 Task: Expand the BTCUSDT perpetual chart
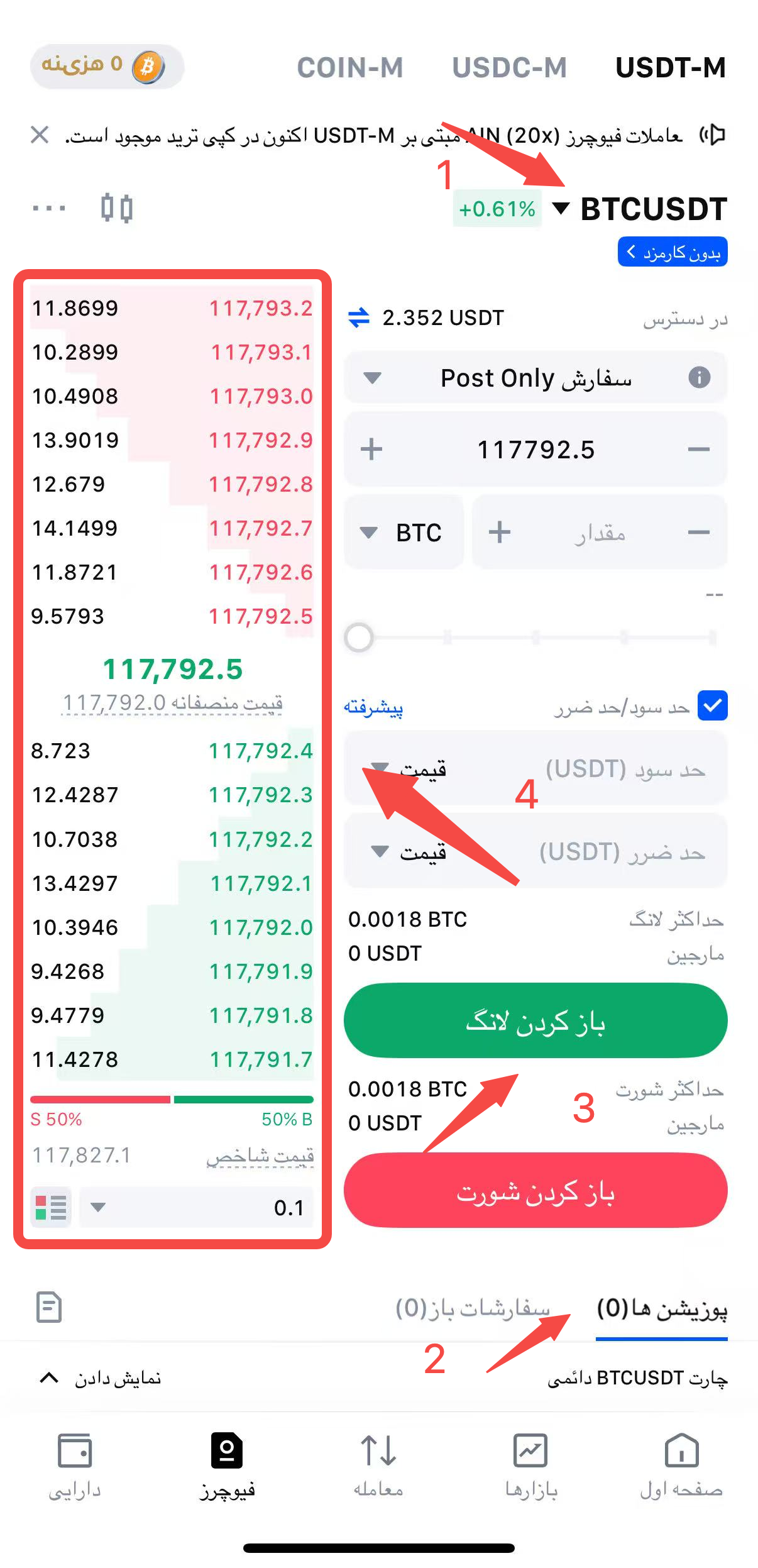99,1379
